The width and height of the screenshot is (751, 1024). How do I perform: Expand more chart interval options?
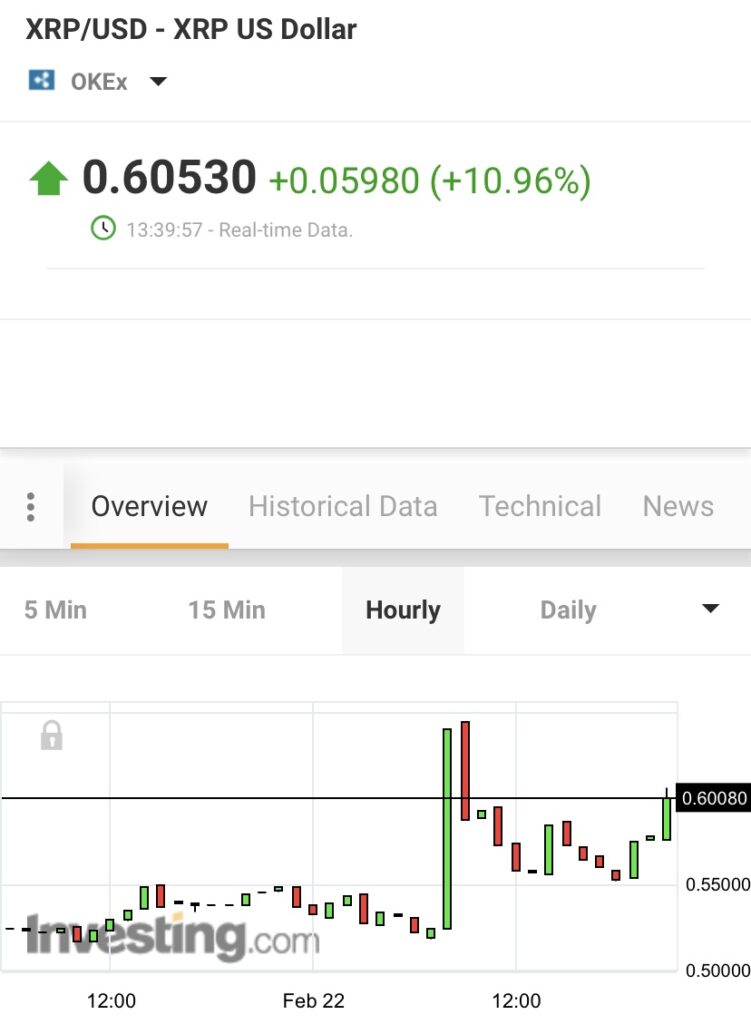(710, 609)
